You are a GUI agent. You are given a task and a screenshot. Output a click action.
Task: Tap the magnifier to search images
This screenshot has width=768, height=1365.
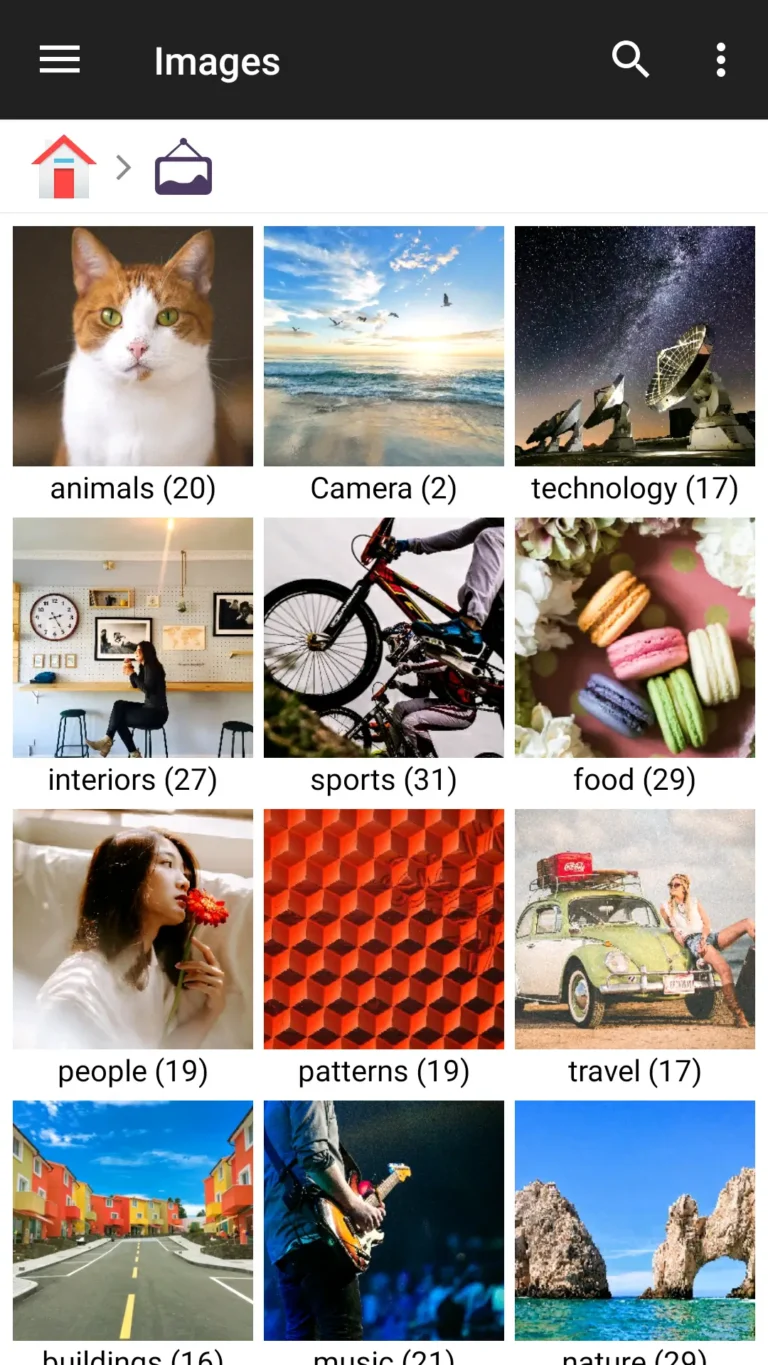tap(630, 59)
